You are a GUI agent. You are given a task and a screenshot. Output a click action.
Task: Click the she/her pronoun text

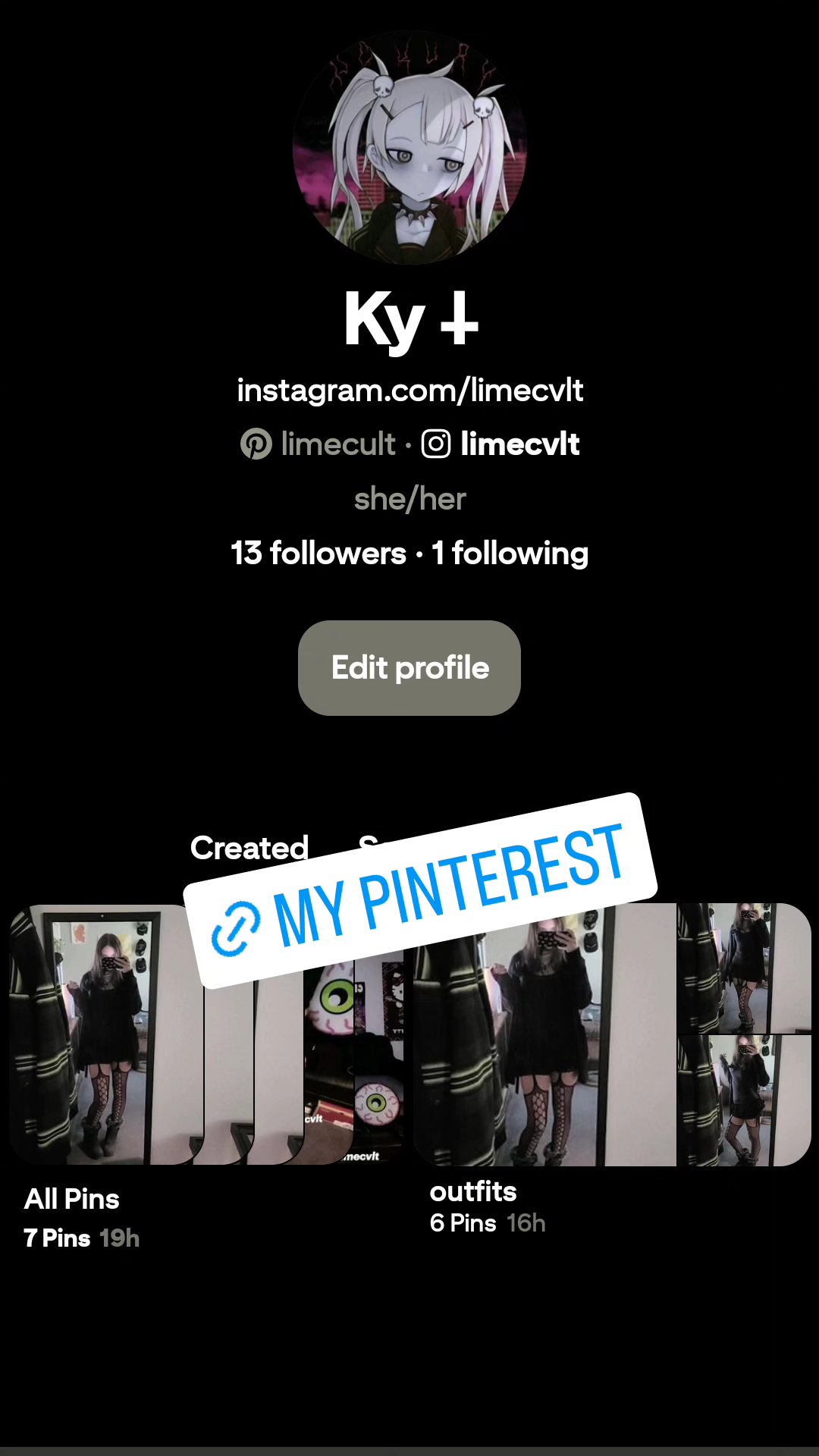click(x=409, y=498)
